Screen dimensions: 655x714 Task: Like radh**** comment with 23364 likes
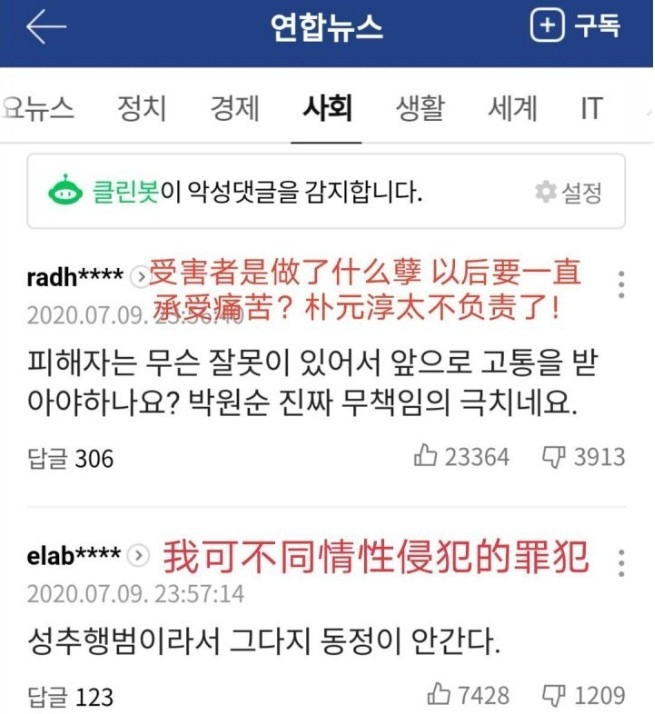[x=462, y=457]
